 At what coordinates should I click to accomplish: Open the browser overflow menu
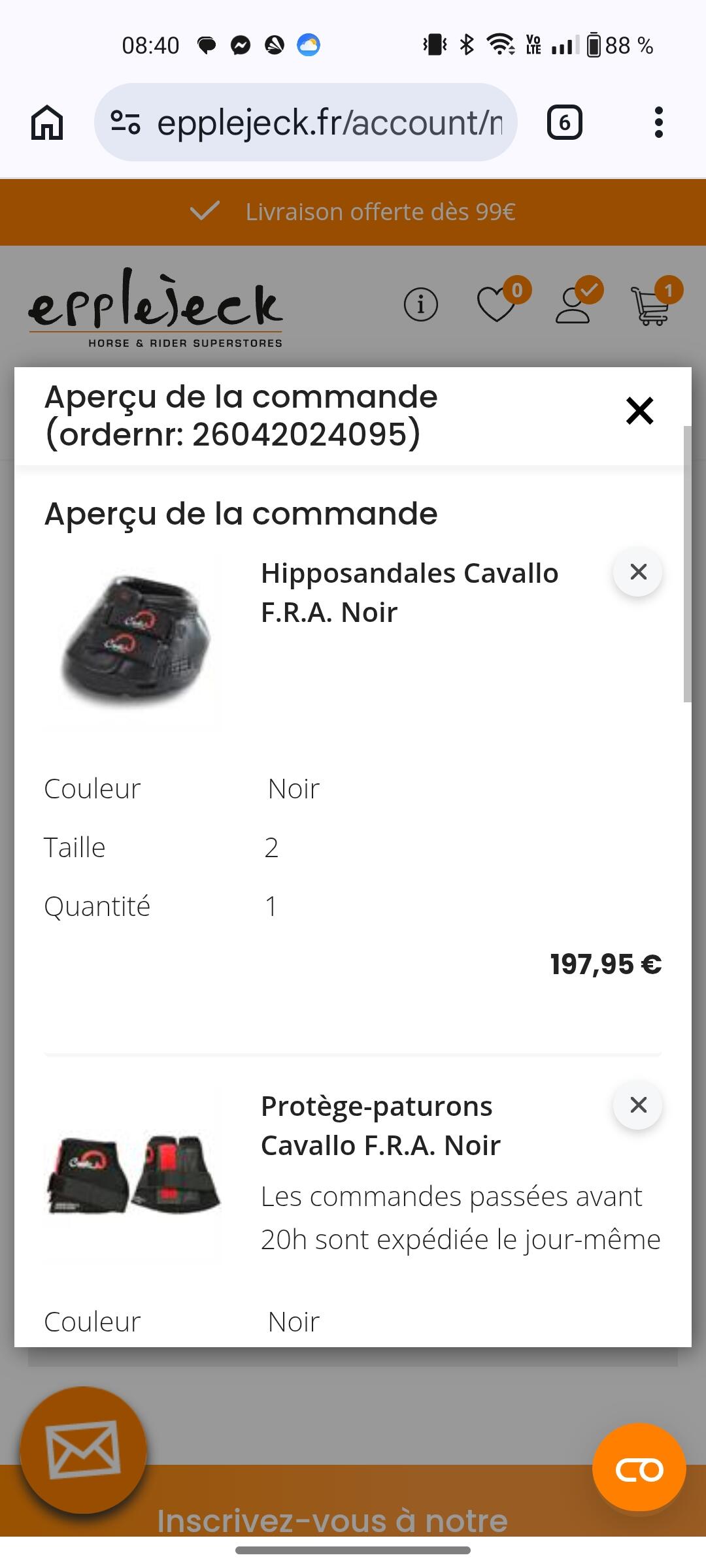(658, 122)
